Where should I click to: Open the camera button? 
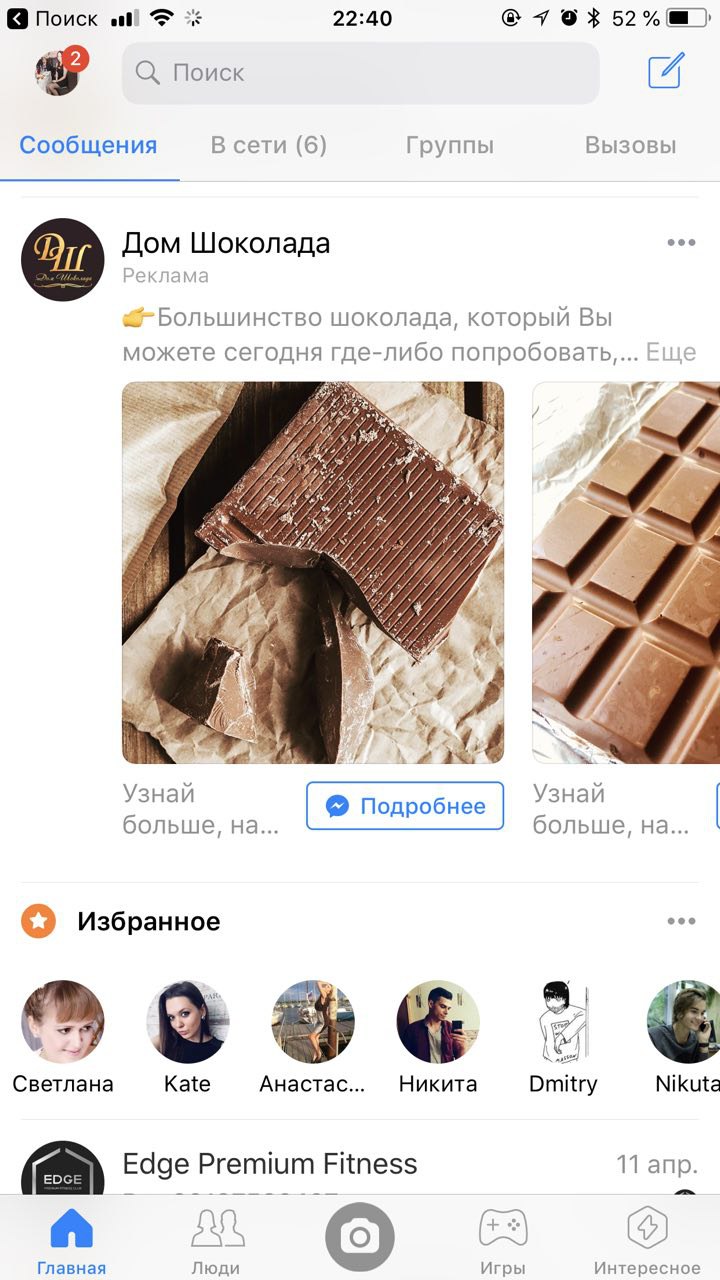coord(360,1238)
